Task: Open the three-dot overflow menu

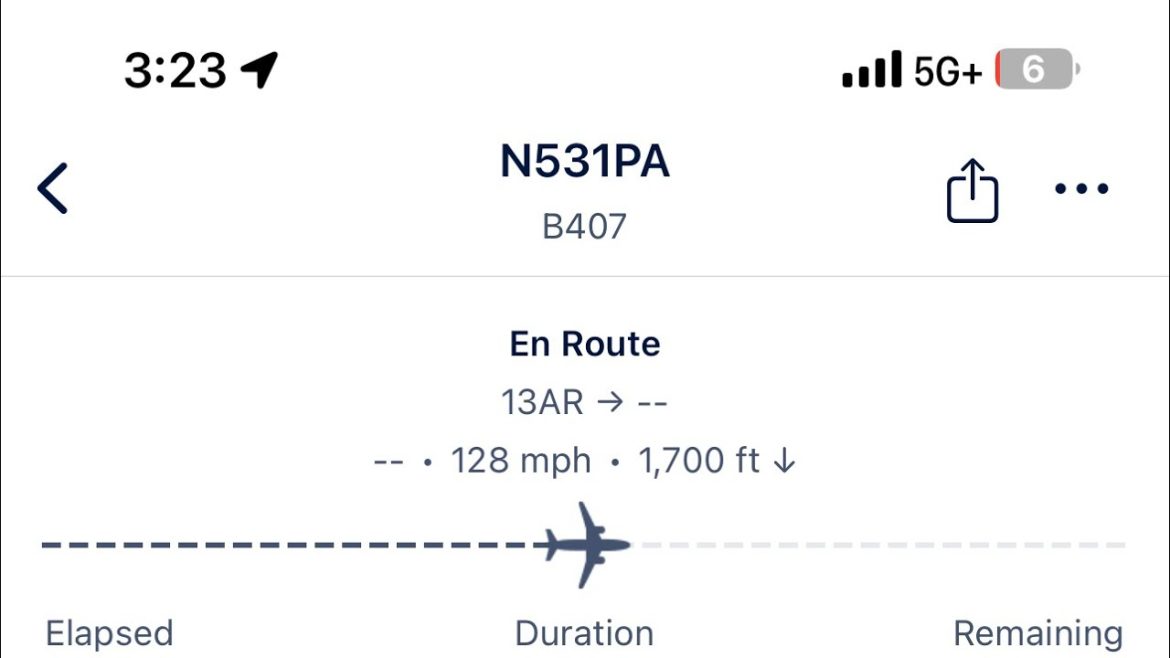Action: tap(1081, 188)
